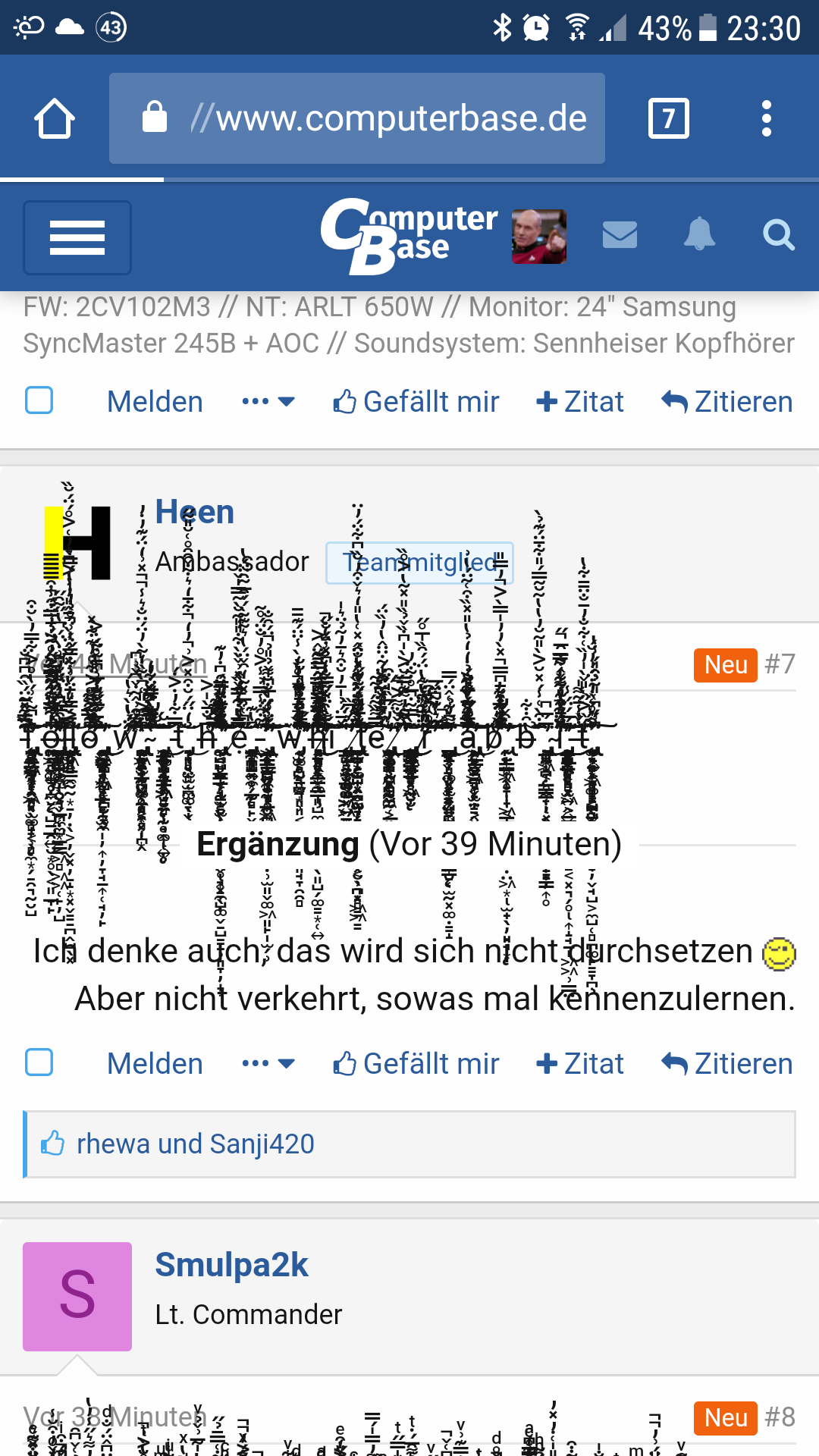Open the browser tab switcher showing 7

(667, 118)
